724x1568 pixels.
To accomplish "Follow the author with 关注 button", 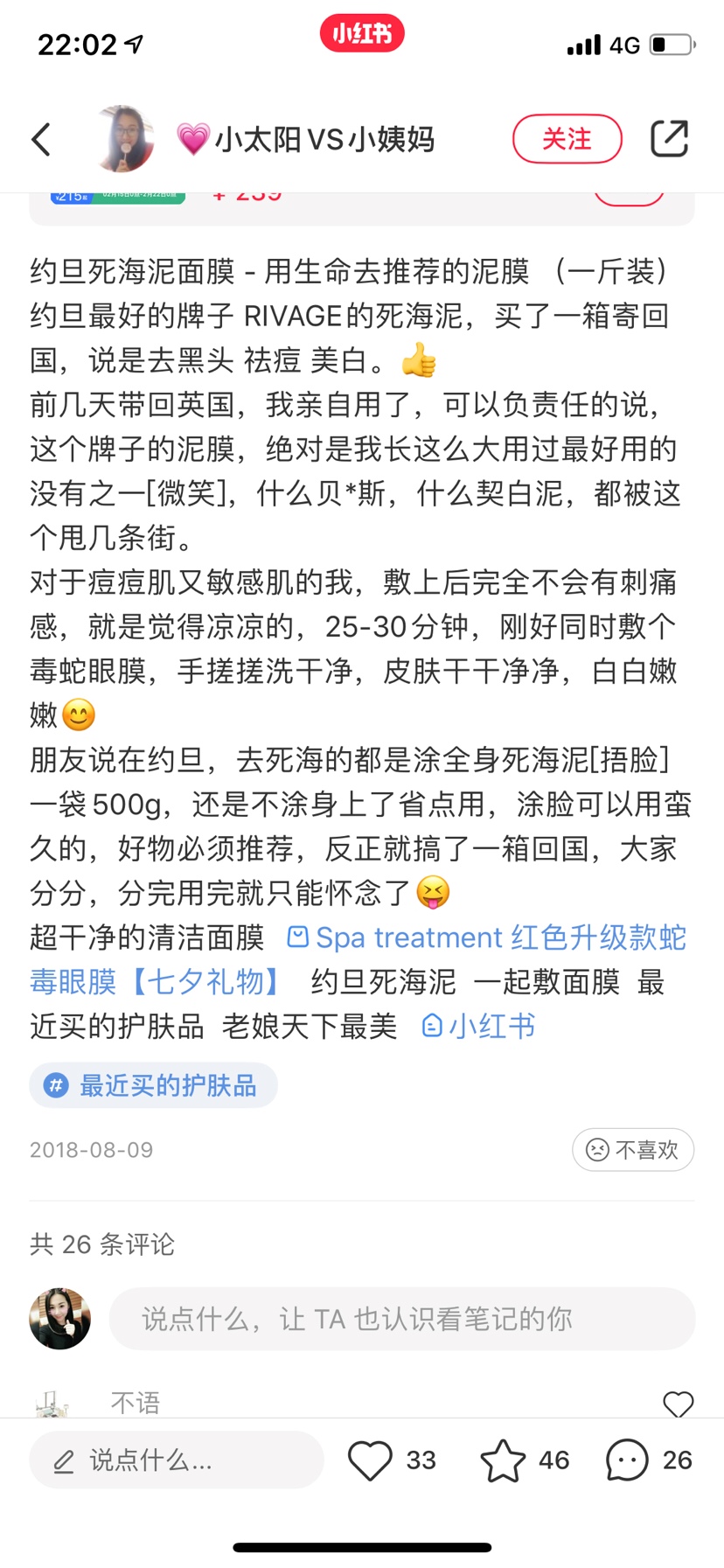I will tap(567, 139).
